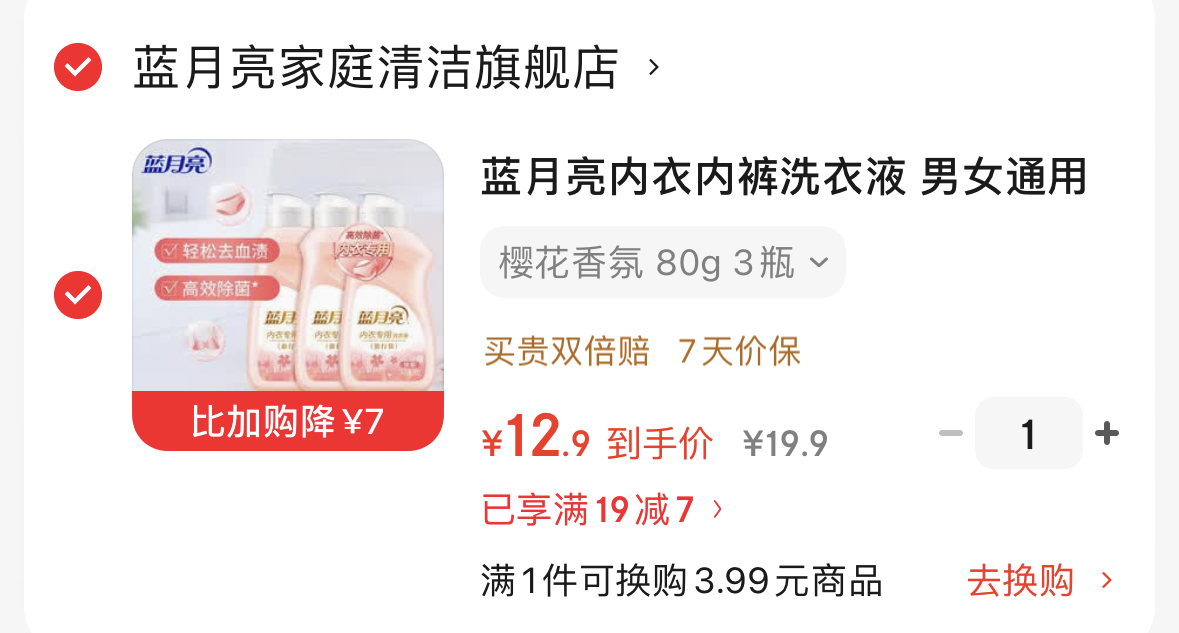View the 已享满19减7 promotion details

(600, 510)
